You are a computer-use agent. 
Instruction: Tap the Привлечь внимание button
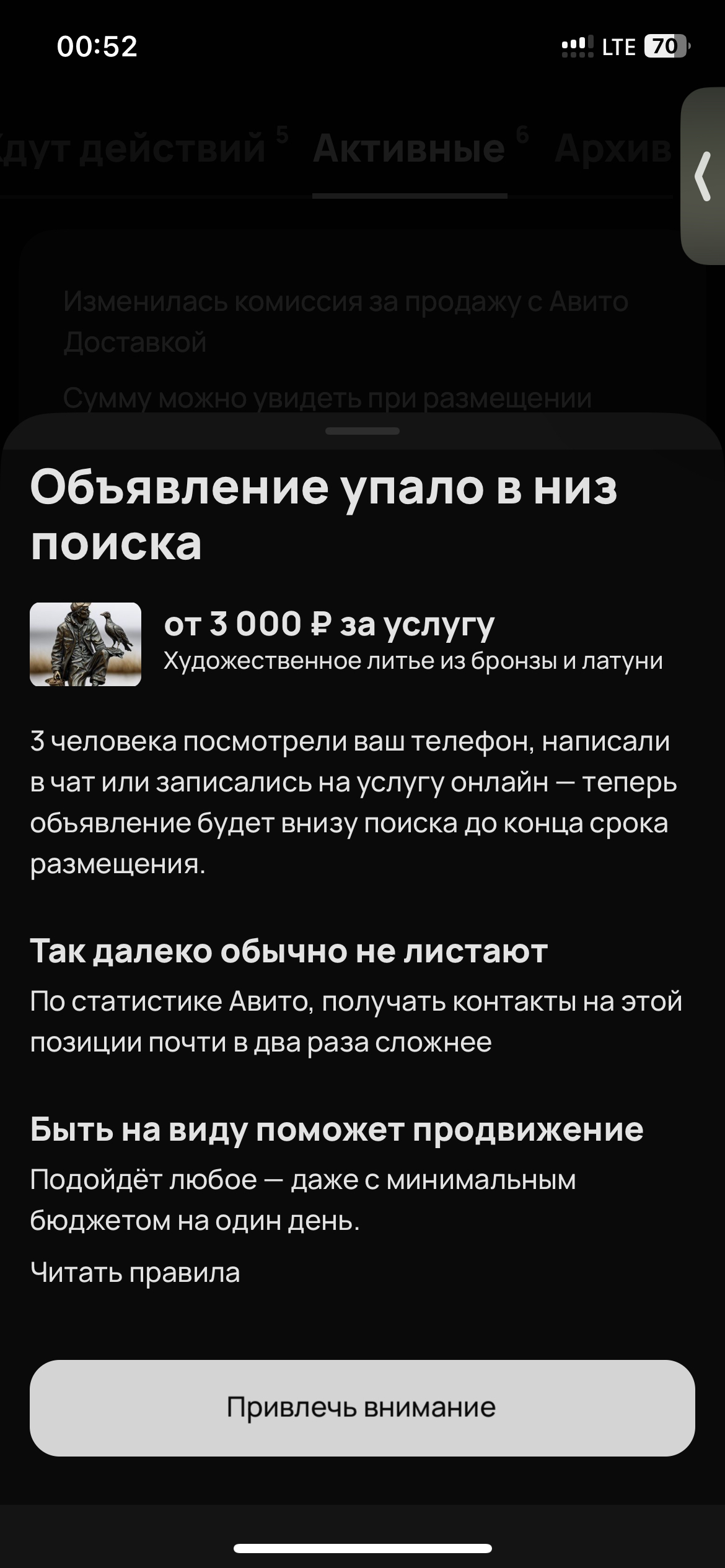point(362,1408)
